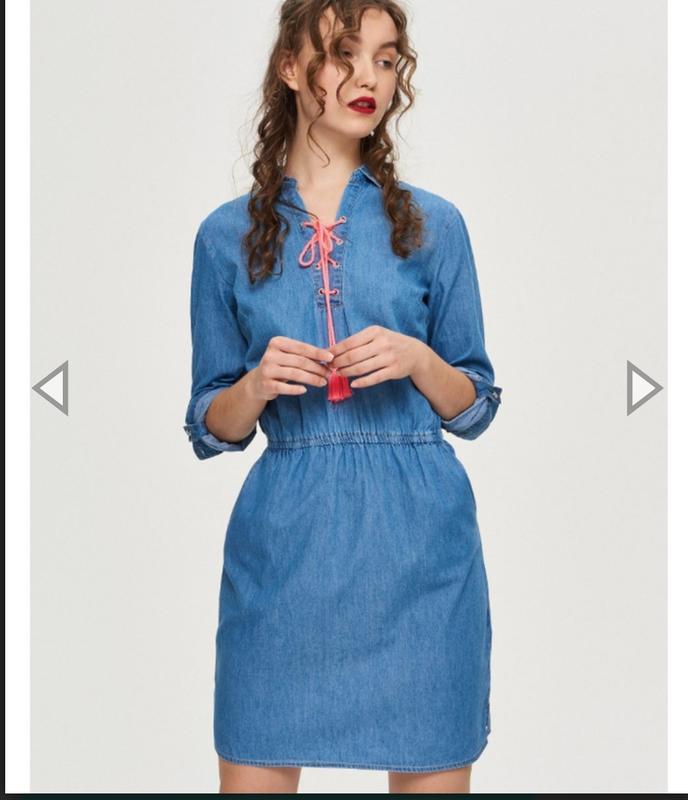Image resolution: width=688 pixels, height=800 pixels.
Task: Go to the previous product photo
Action: pos(51,388)
